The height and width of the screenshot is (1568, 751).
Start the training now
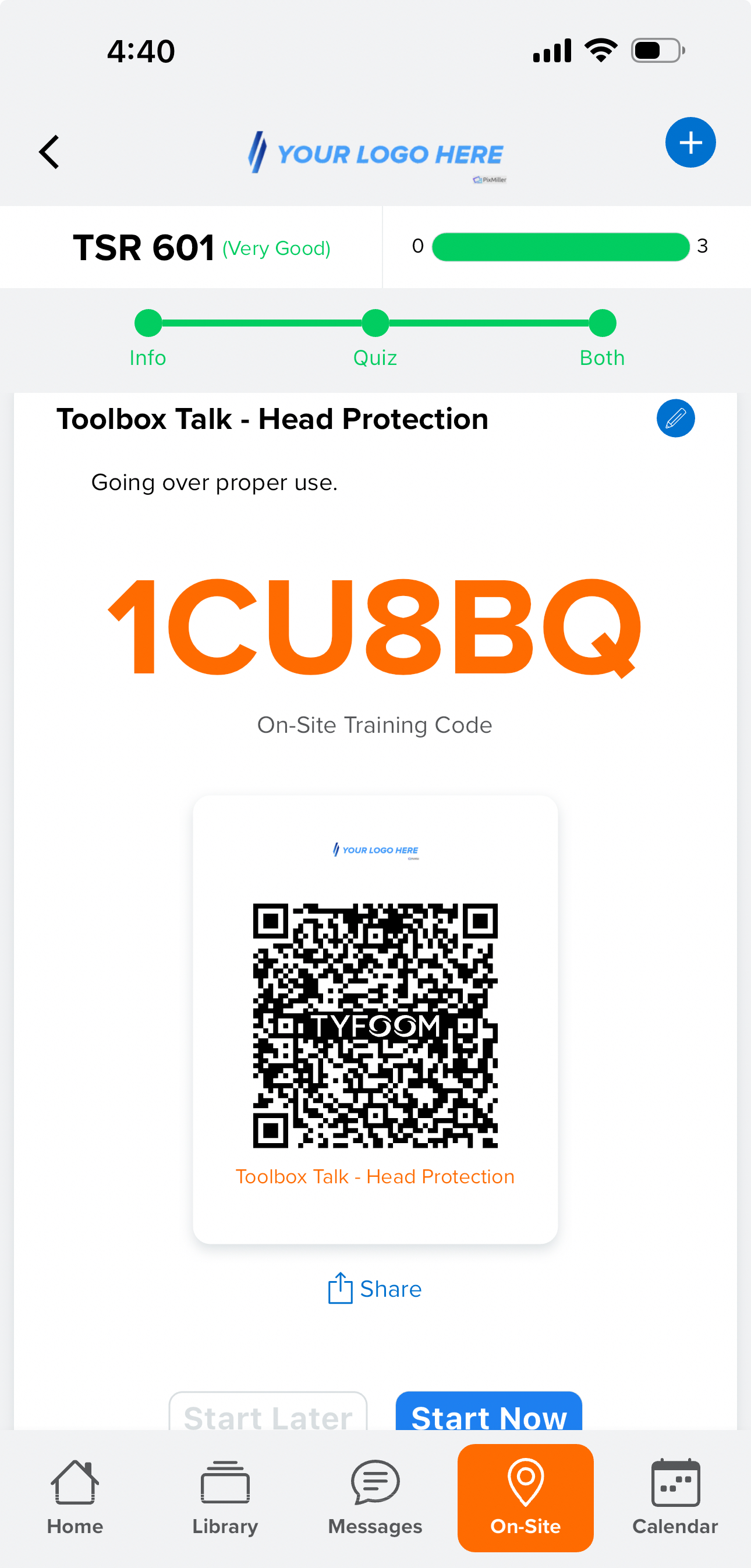(x=488, y=1413)
